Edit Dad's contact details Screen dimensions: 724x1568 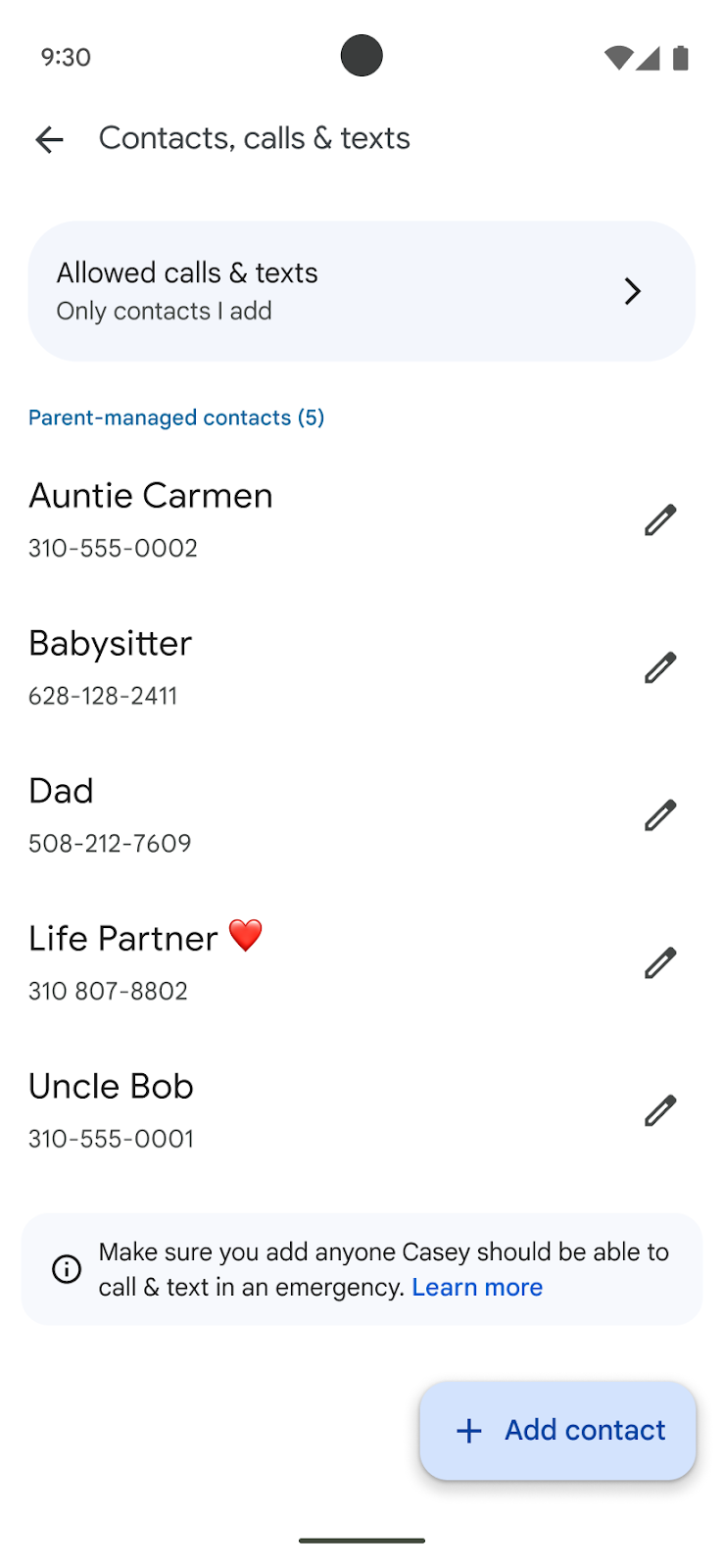pyautogui.click(x=660, y=815)
